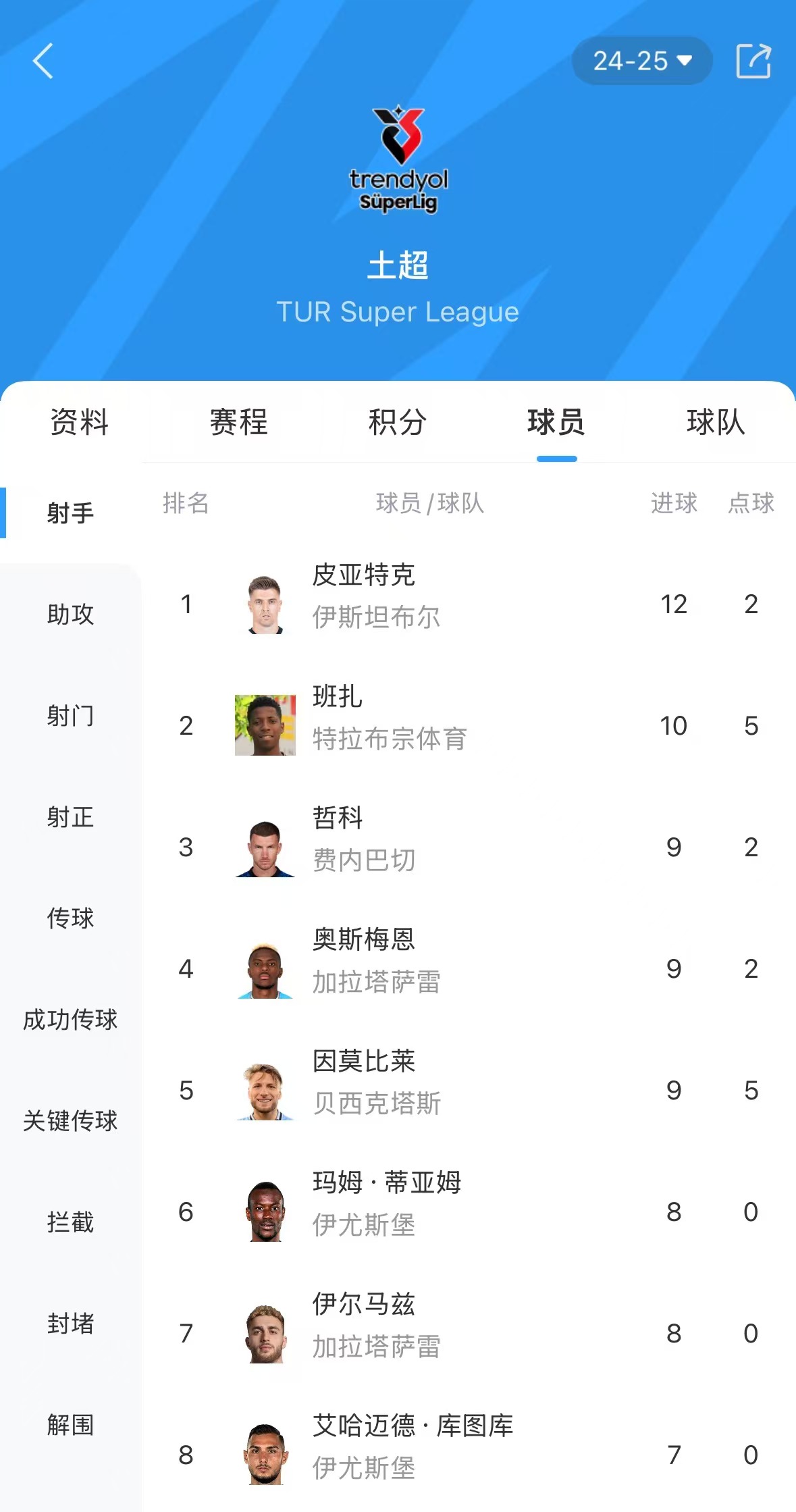Switch to the 球队 tab
Image resolution: width=796 pixels, height=1512 pixels.
coord(716,422)
